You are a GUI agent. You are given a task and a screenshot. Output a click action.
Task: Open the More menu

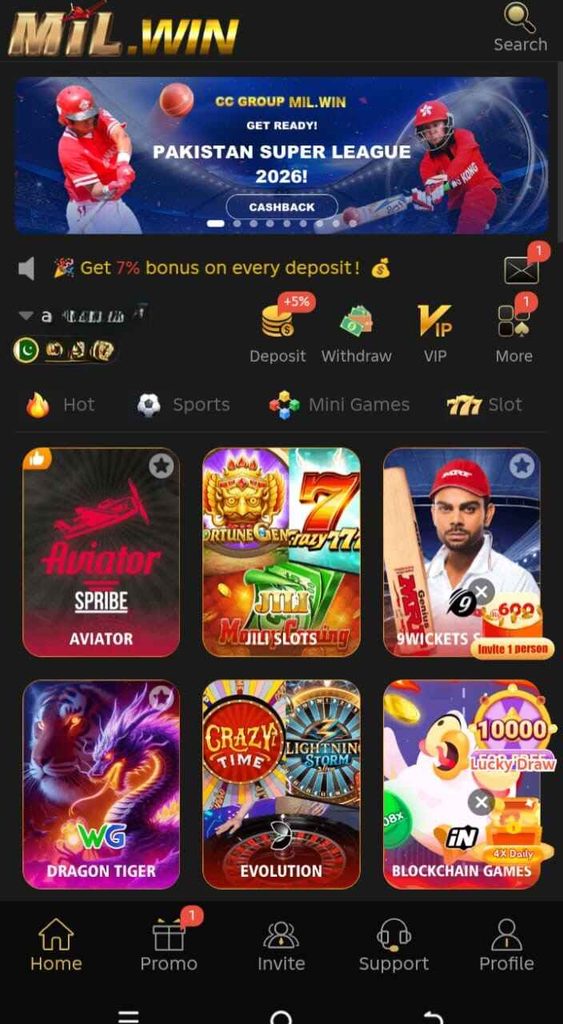click(x=514, y=333)
